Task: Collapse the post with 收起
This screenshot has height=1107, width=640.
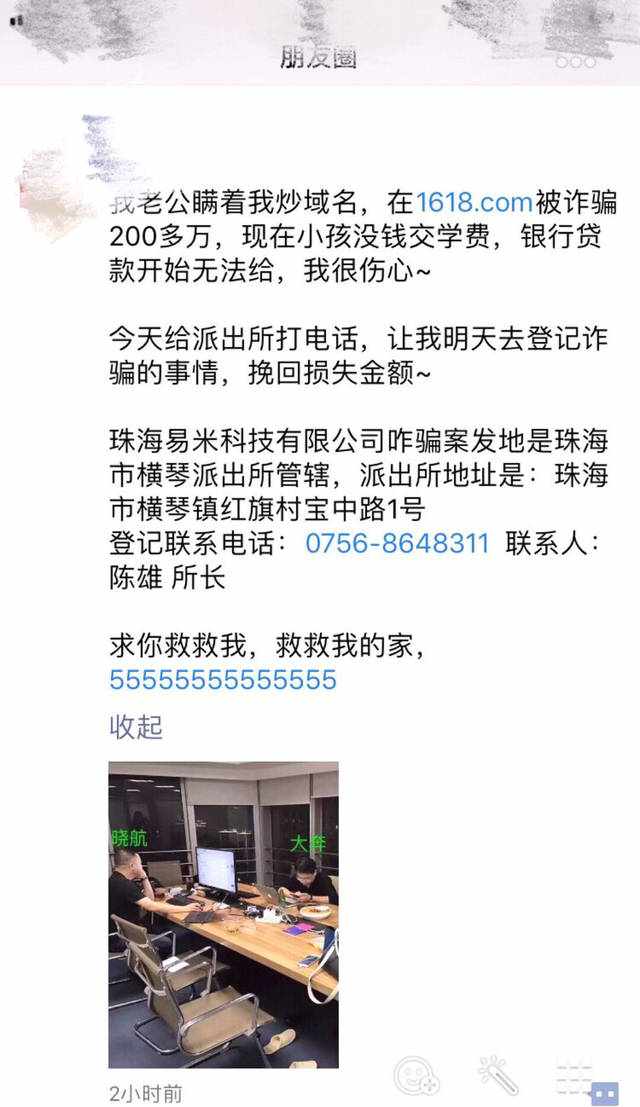Action: (x=136, y=726)
